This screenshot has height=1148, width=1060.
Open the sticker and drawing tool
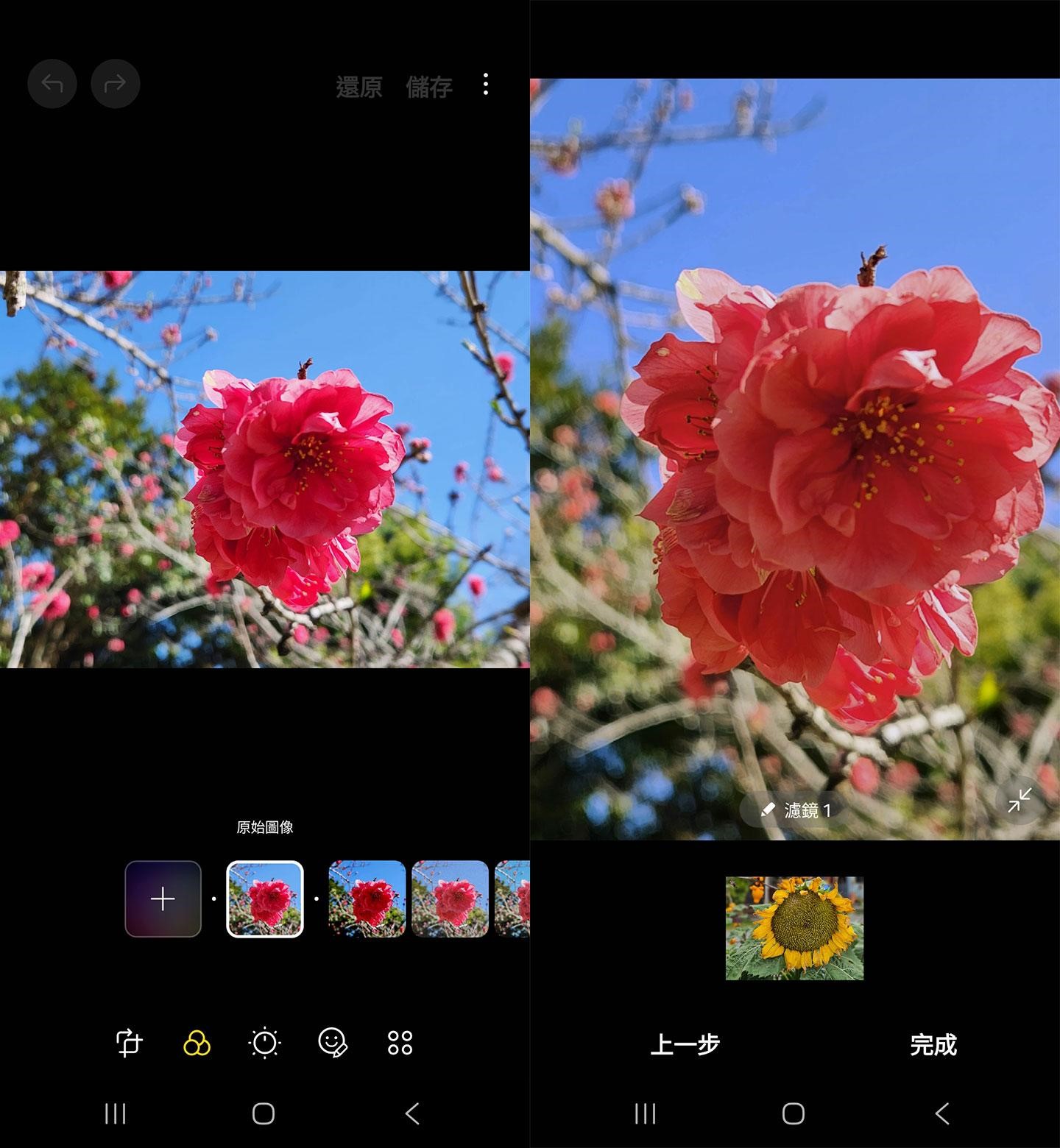pos(332,1043)
